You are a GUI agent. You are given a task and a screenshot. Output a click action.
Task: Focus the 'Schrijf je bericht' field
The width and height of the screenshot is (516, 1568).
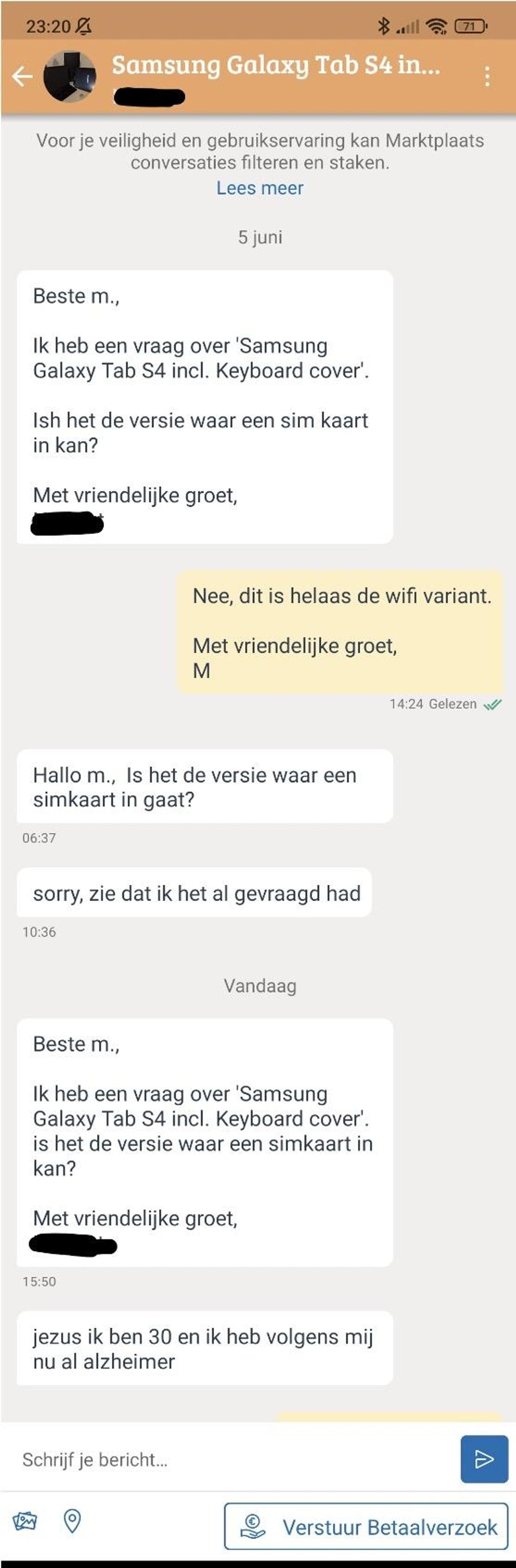click(x=231, y=1459)
